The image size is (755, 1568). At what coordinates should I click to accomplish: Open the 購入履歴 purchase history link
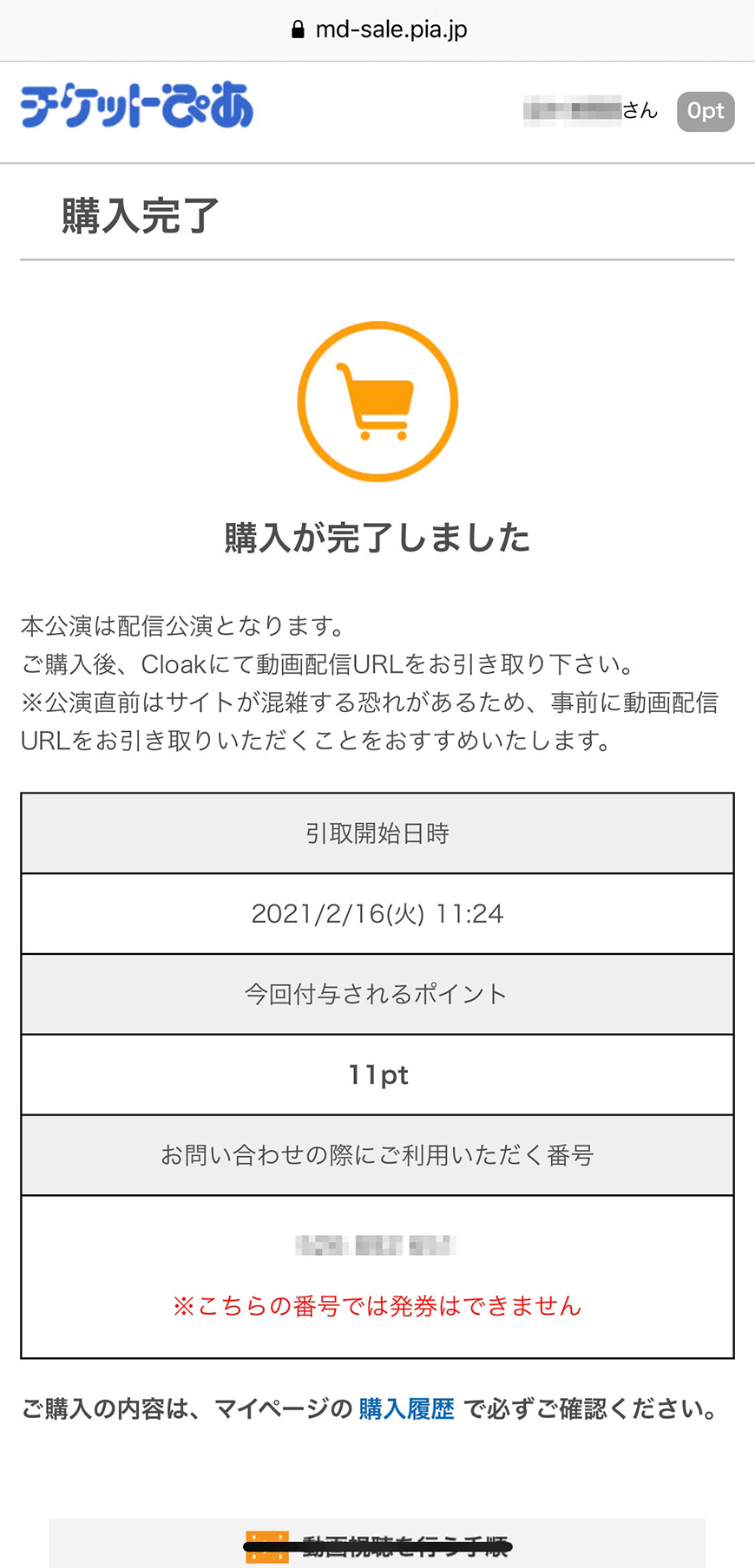406,1409
